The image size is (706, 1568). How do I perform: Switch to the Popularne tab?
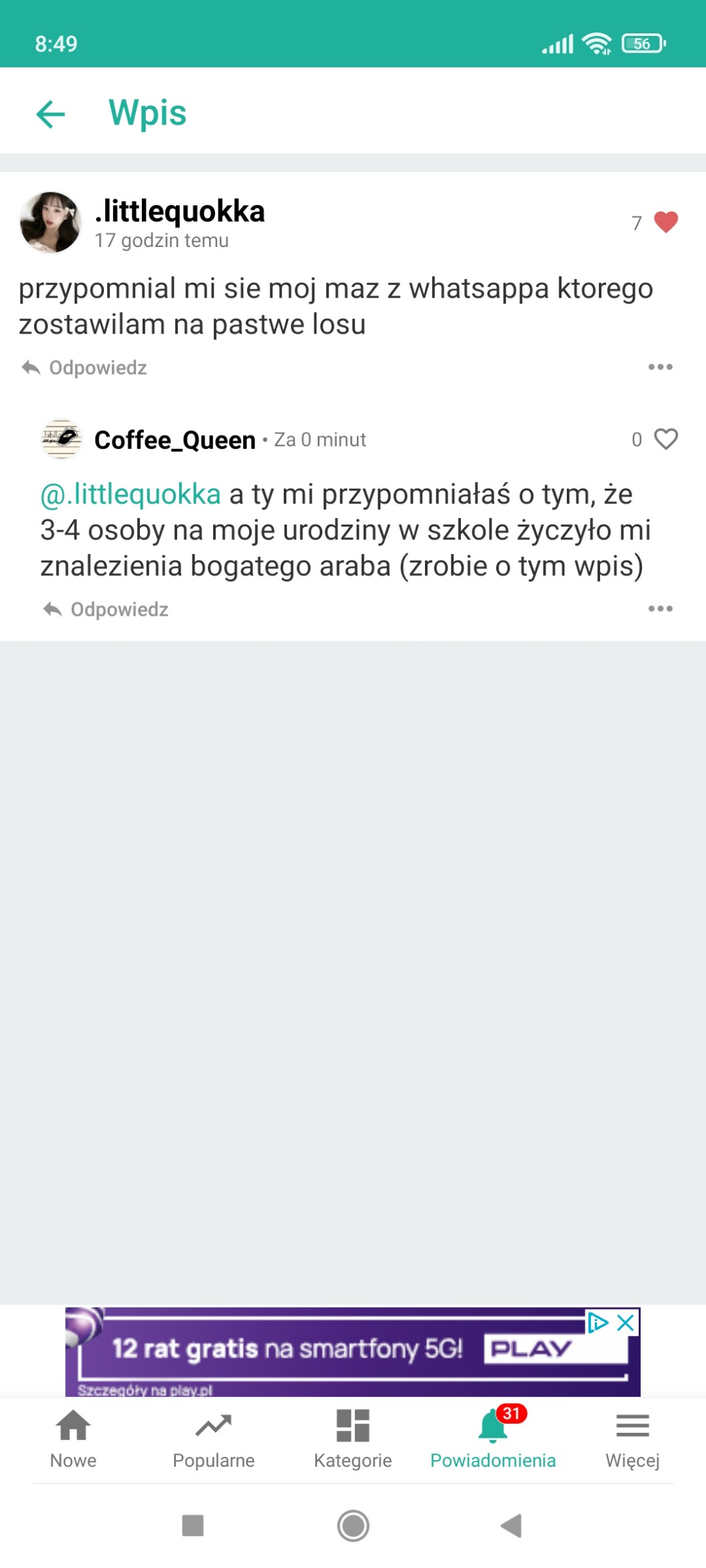(x=213, y=1438)
